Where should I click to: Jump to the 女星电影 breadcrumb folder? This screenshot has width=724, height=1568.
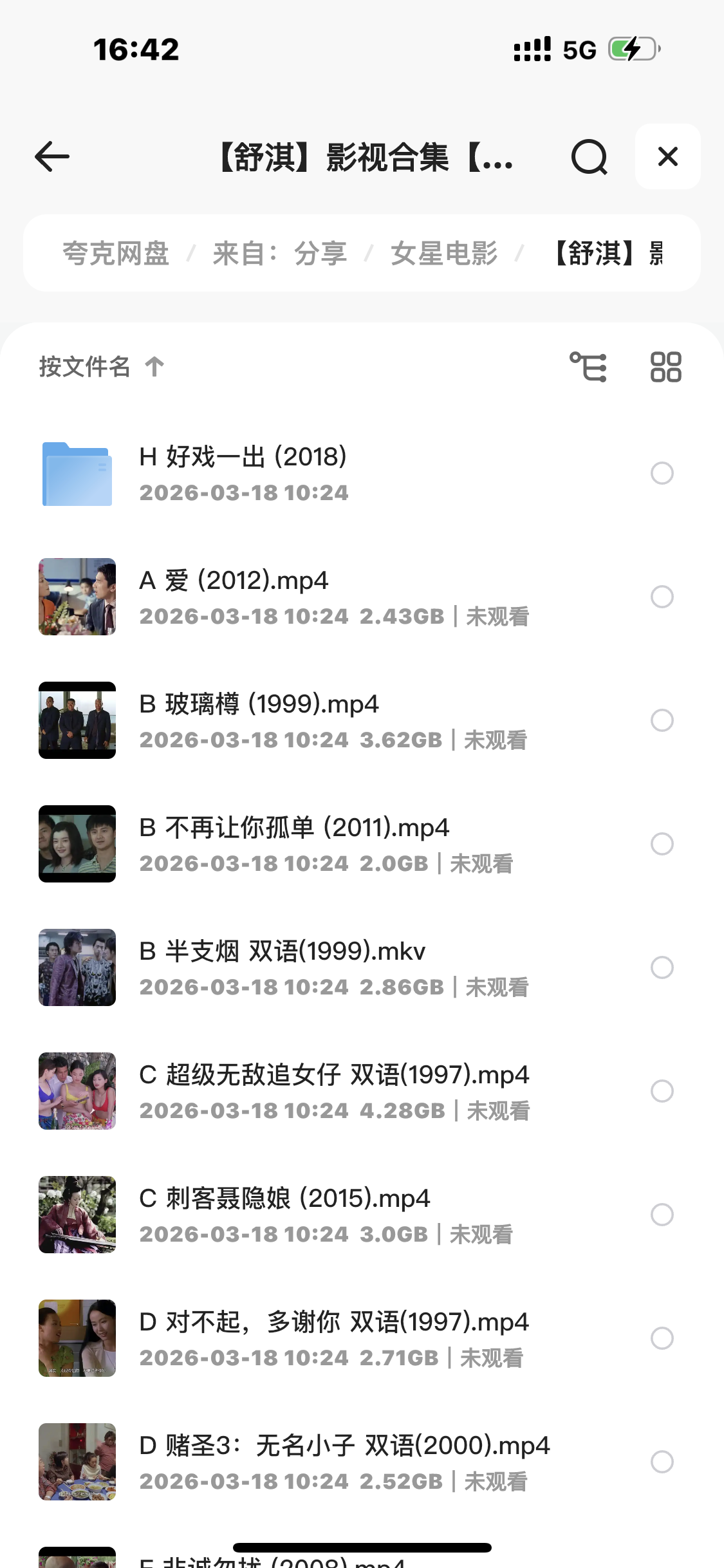click(x=444, y=253)
